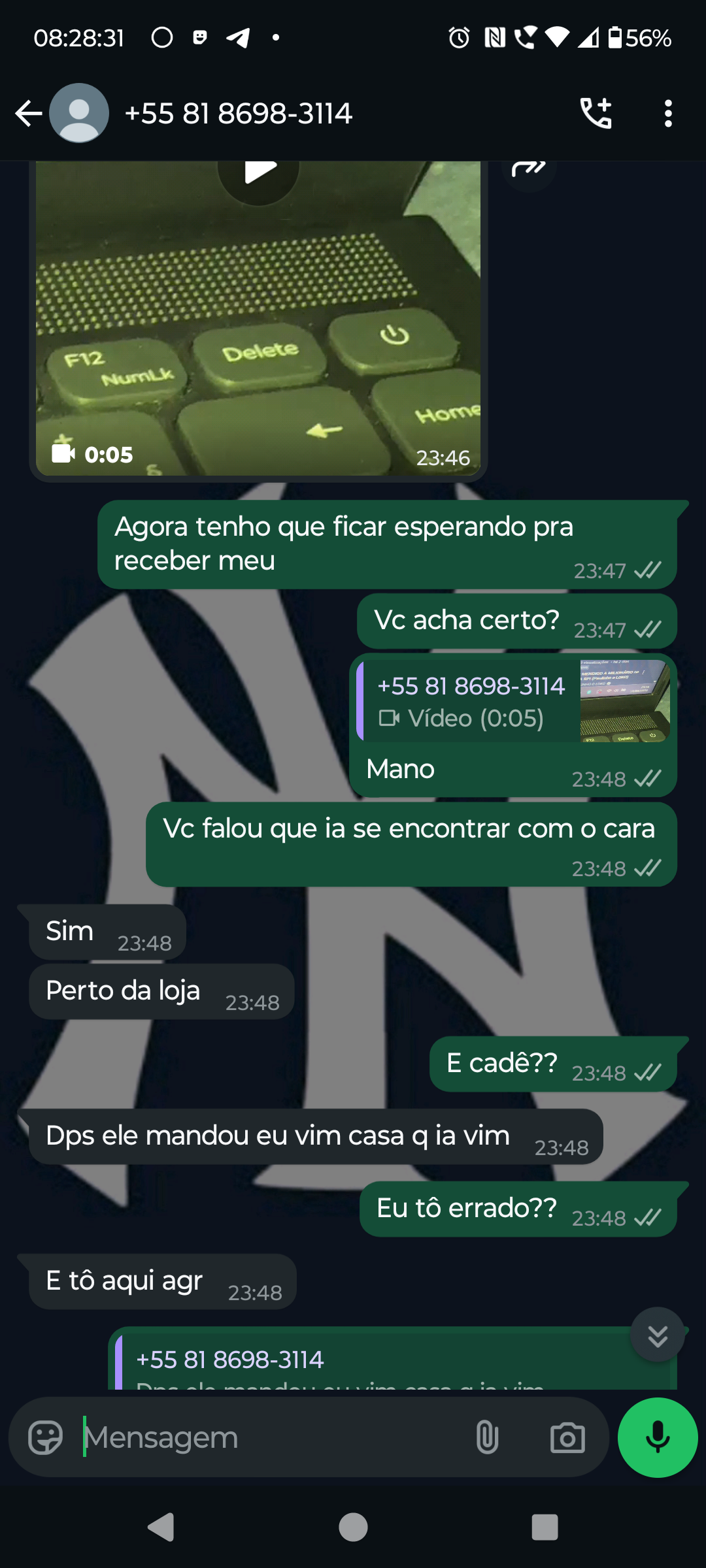
Task: Open contact info for +55 81 8698-3114
Action: tap(238, 114)
